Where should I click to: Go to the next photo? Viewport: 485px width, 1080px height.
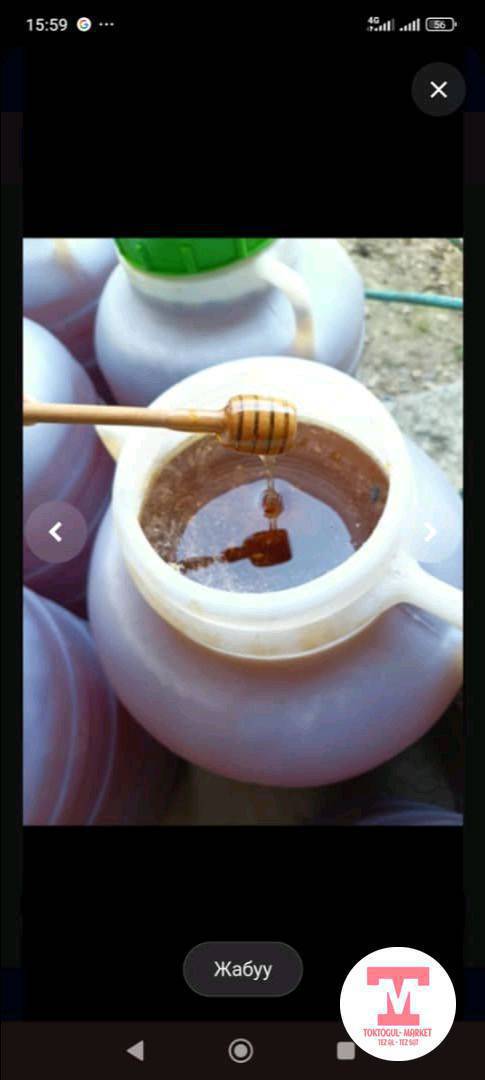tap(430, 532)
